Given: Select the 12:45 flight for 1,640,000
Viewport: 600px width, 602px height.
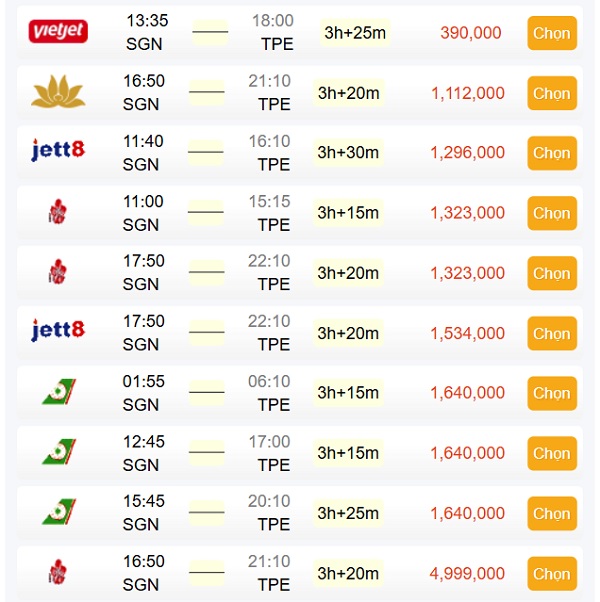Looking at the screenshot, I should [551, 453].
